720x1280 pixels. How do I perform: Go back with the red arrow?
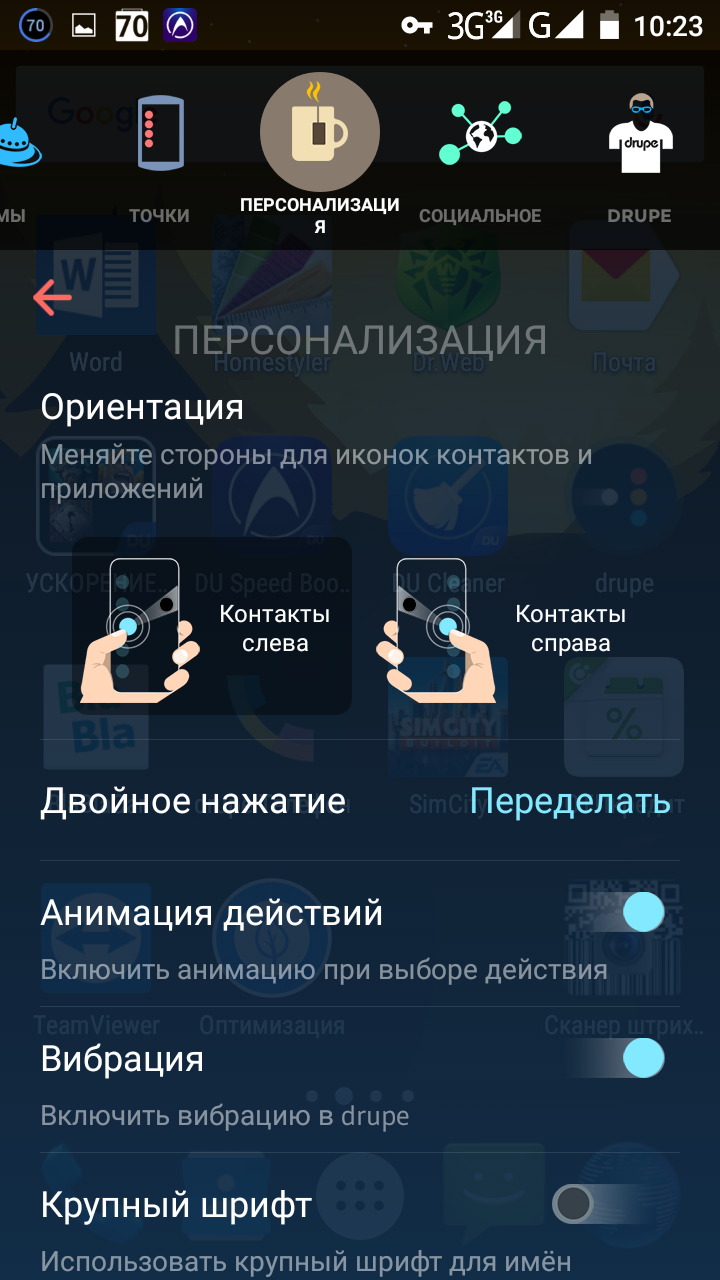(x=52, y=297)
